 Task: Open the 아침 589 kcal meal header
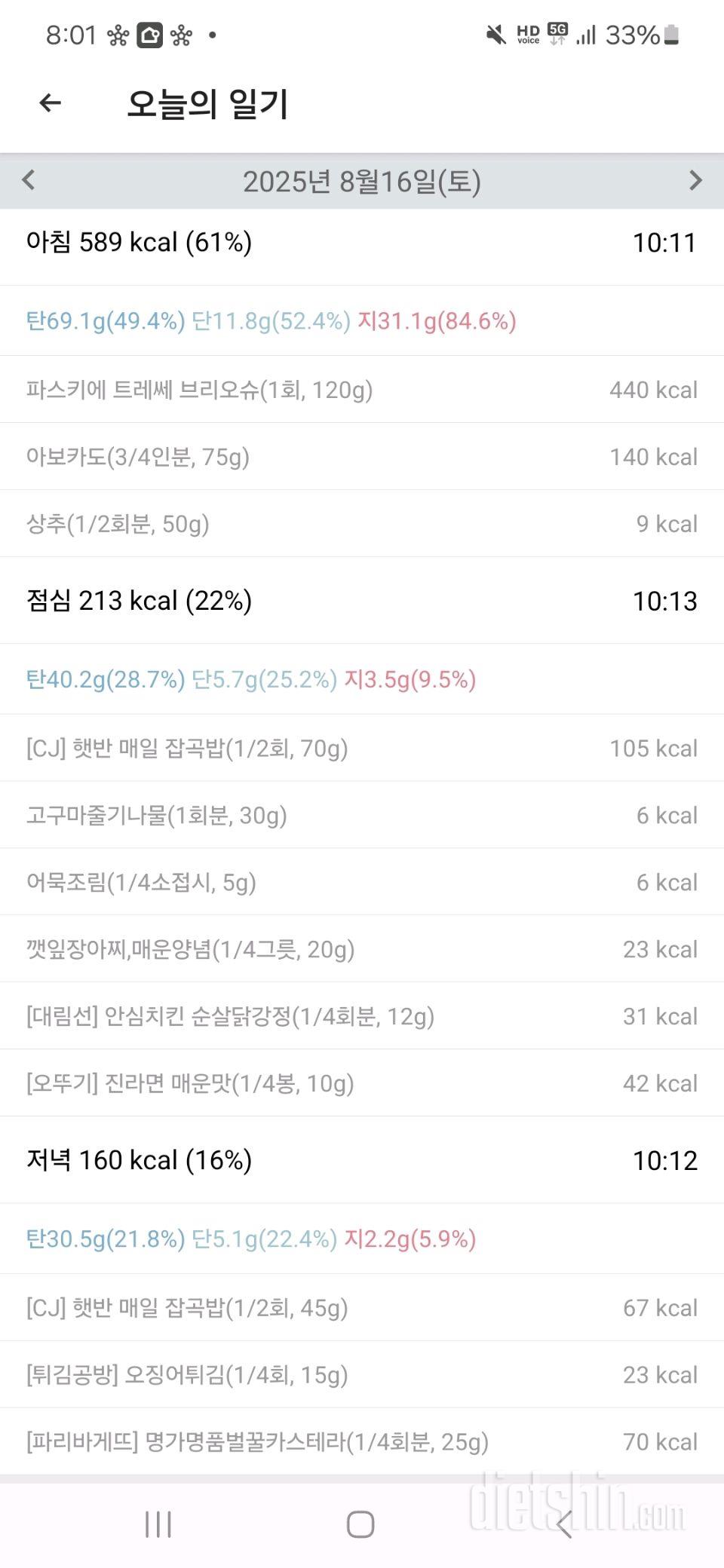click(362, 243)
